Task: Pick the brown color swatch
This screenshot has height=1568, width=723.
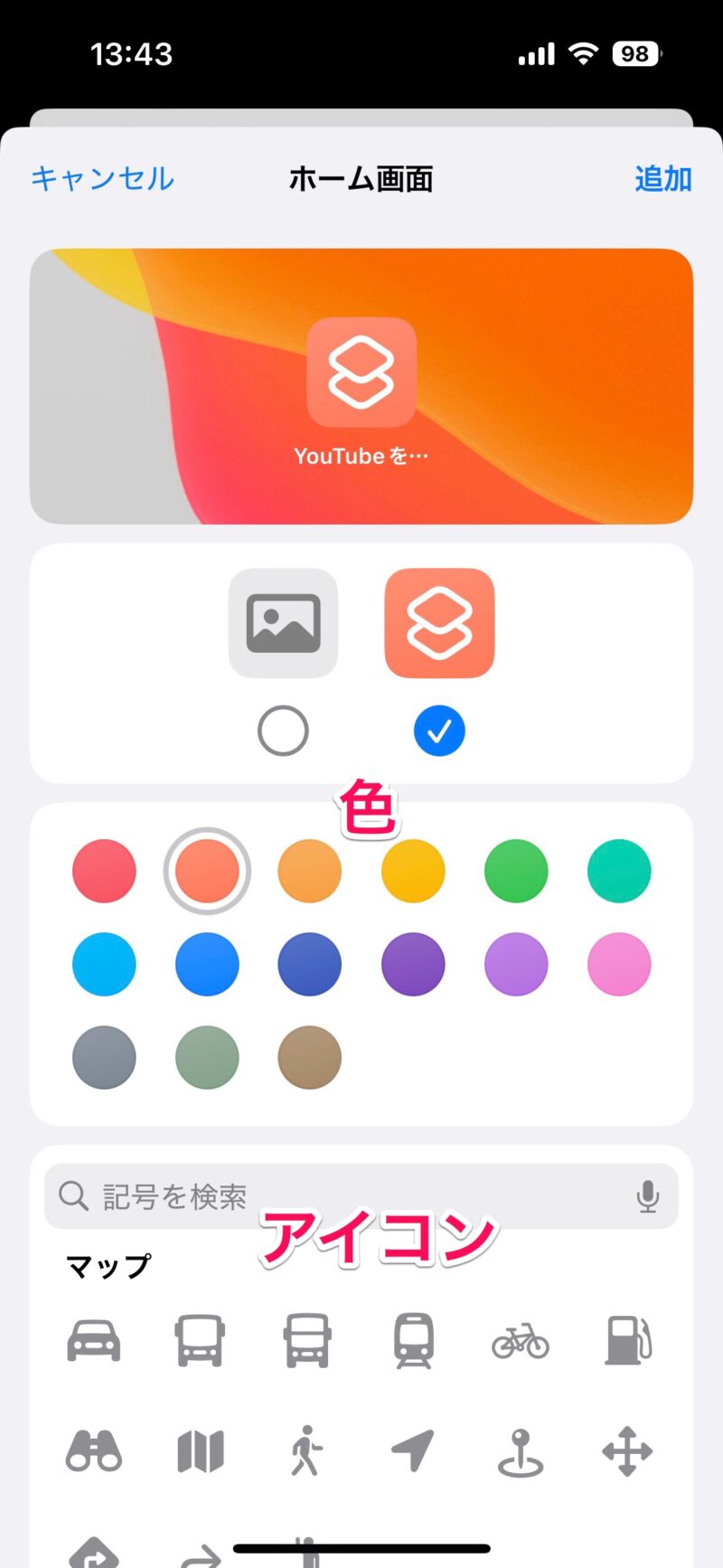Action: [x=310, y=1057]
